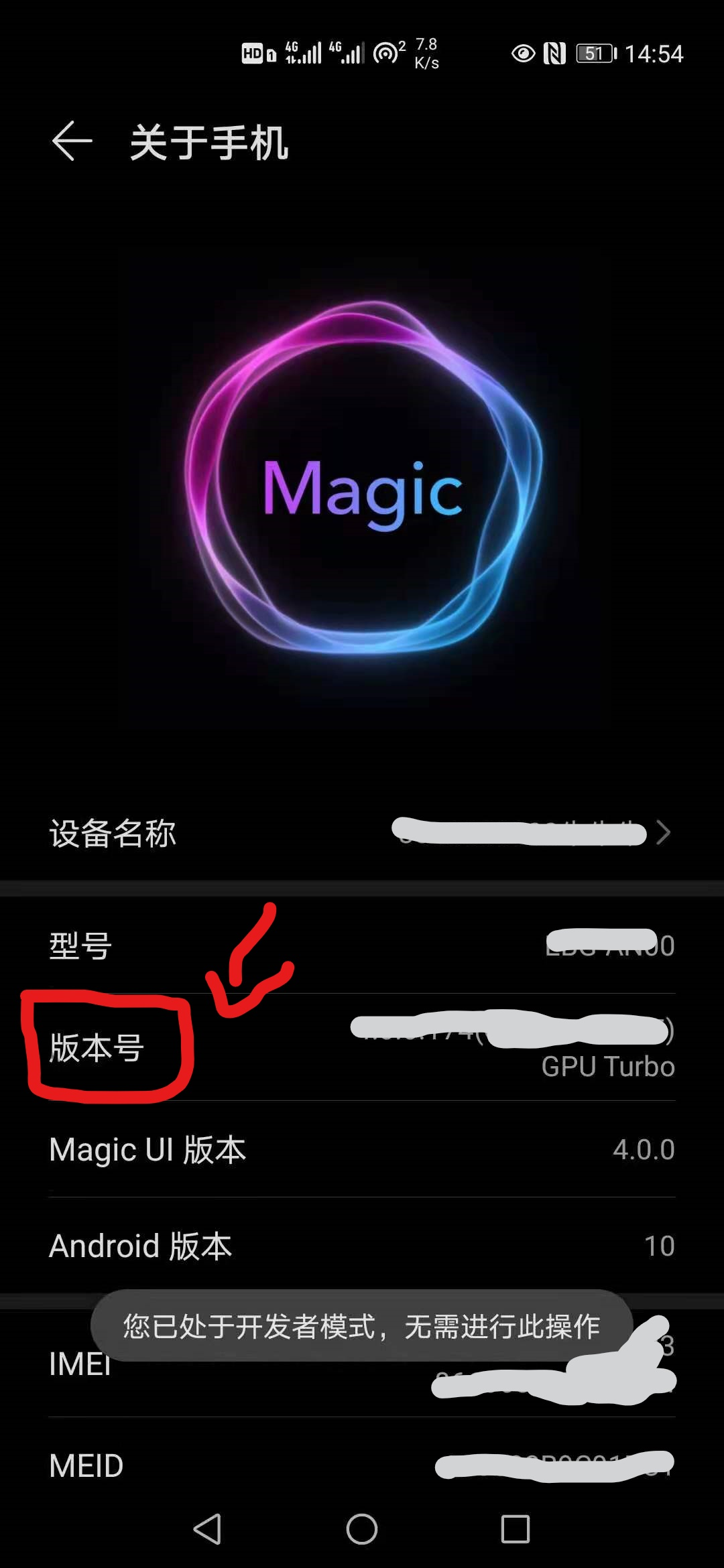This screenshot has height=1568, width=724.
Task: Tap the Android 版本 row
Action: [362, 1246]
